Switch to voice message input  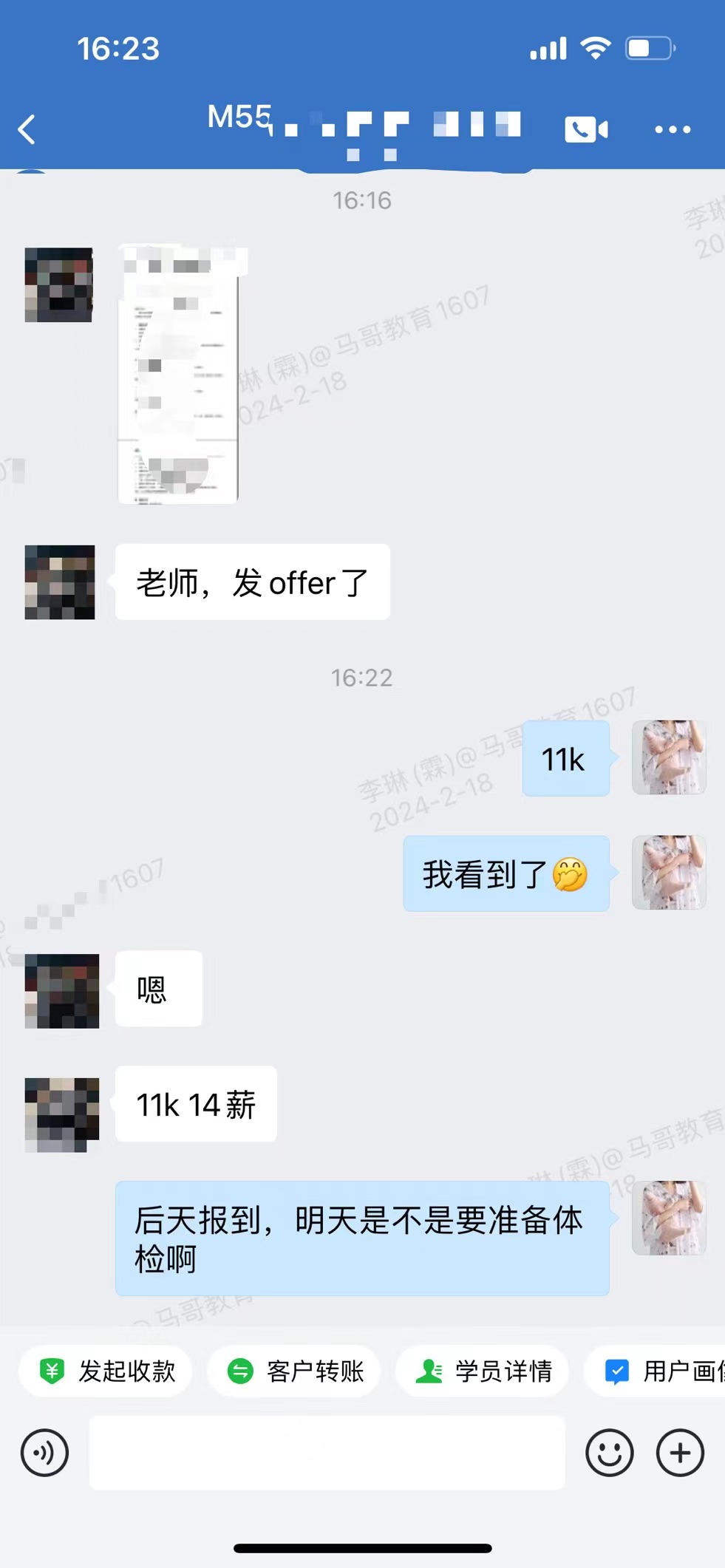coord(44,1453)
